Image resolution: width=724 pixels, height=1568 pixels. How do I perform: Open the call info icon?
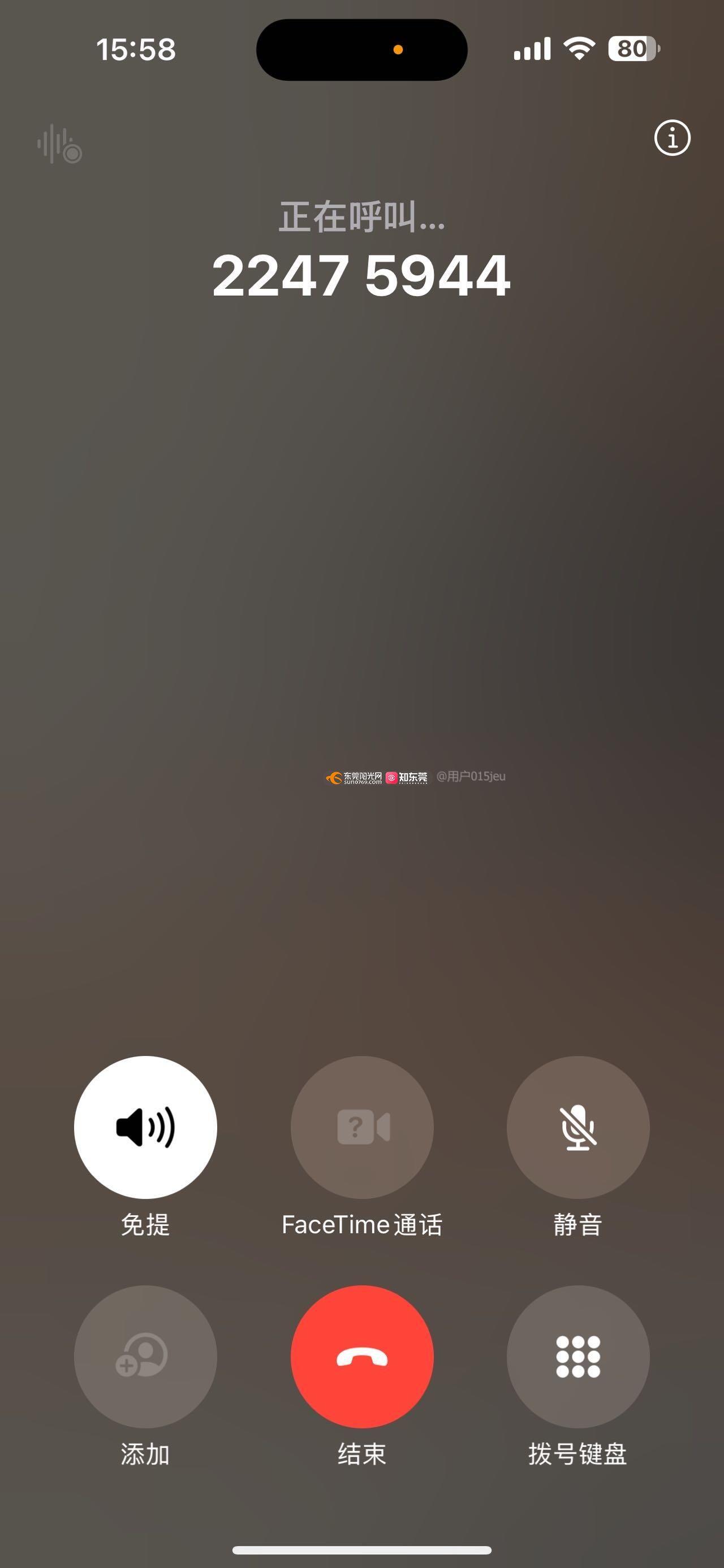pyautogui.click(x=672, y=138)
